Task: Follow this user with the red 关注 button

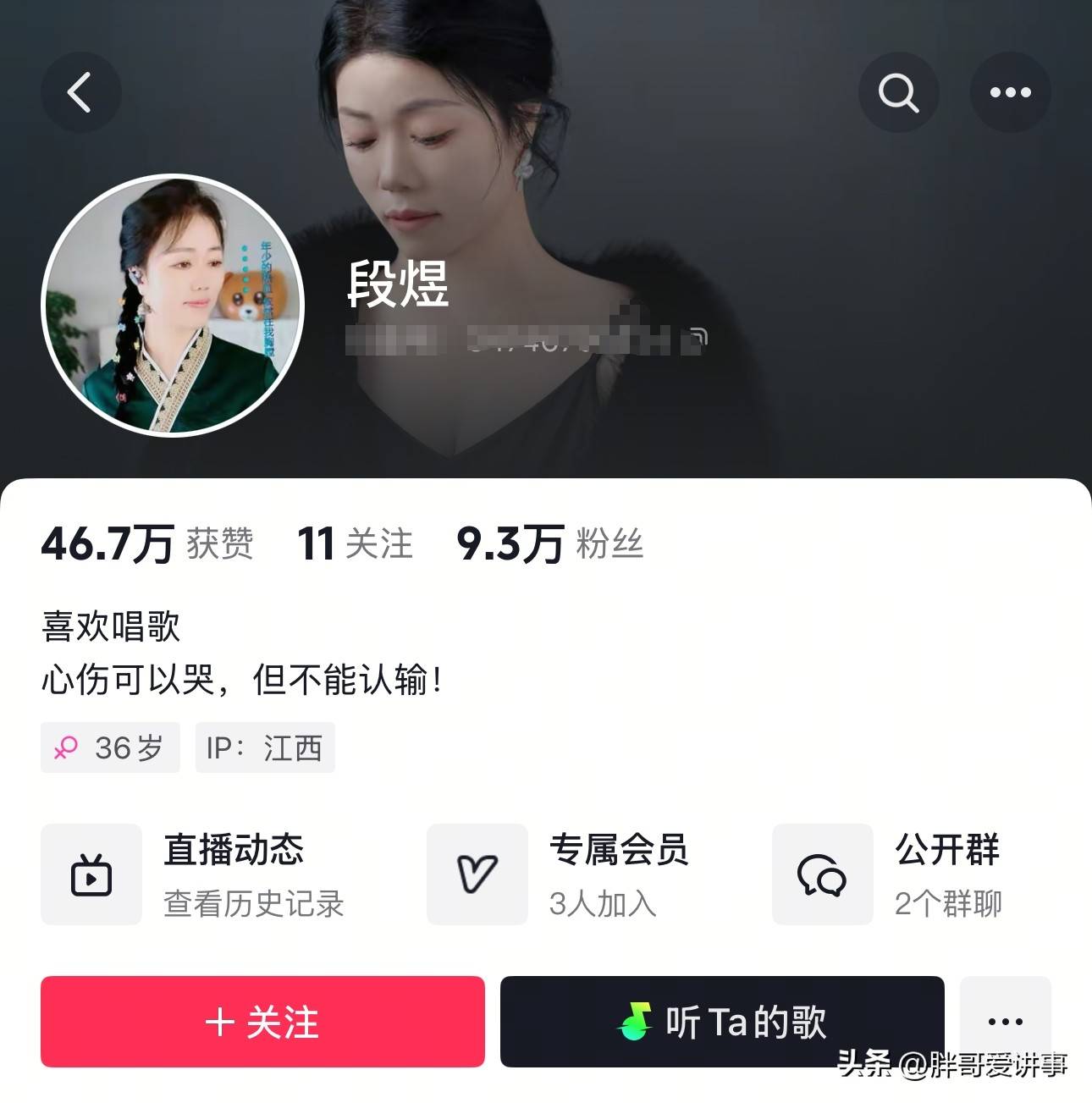Action: pos(262,1022)
